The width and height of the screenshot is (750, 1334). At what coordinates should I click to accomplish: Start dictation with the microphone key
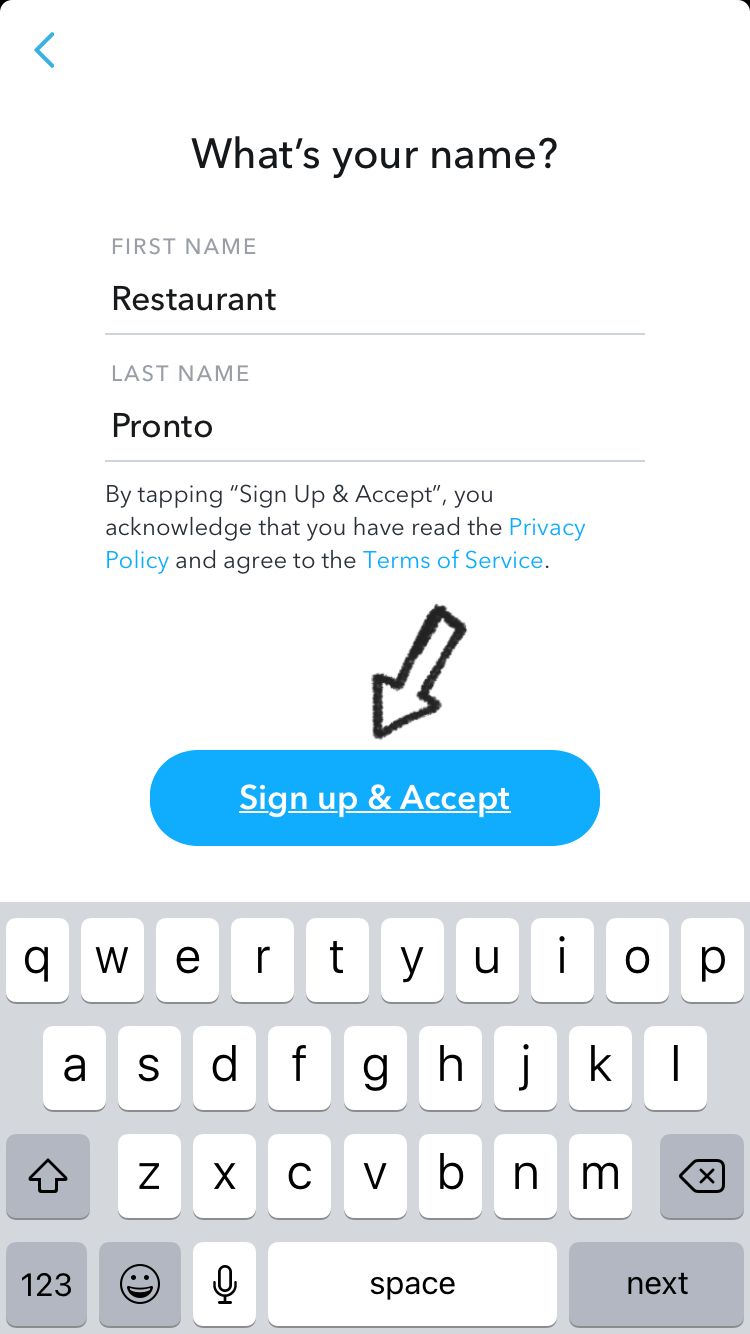tap(225, 1283)
